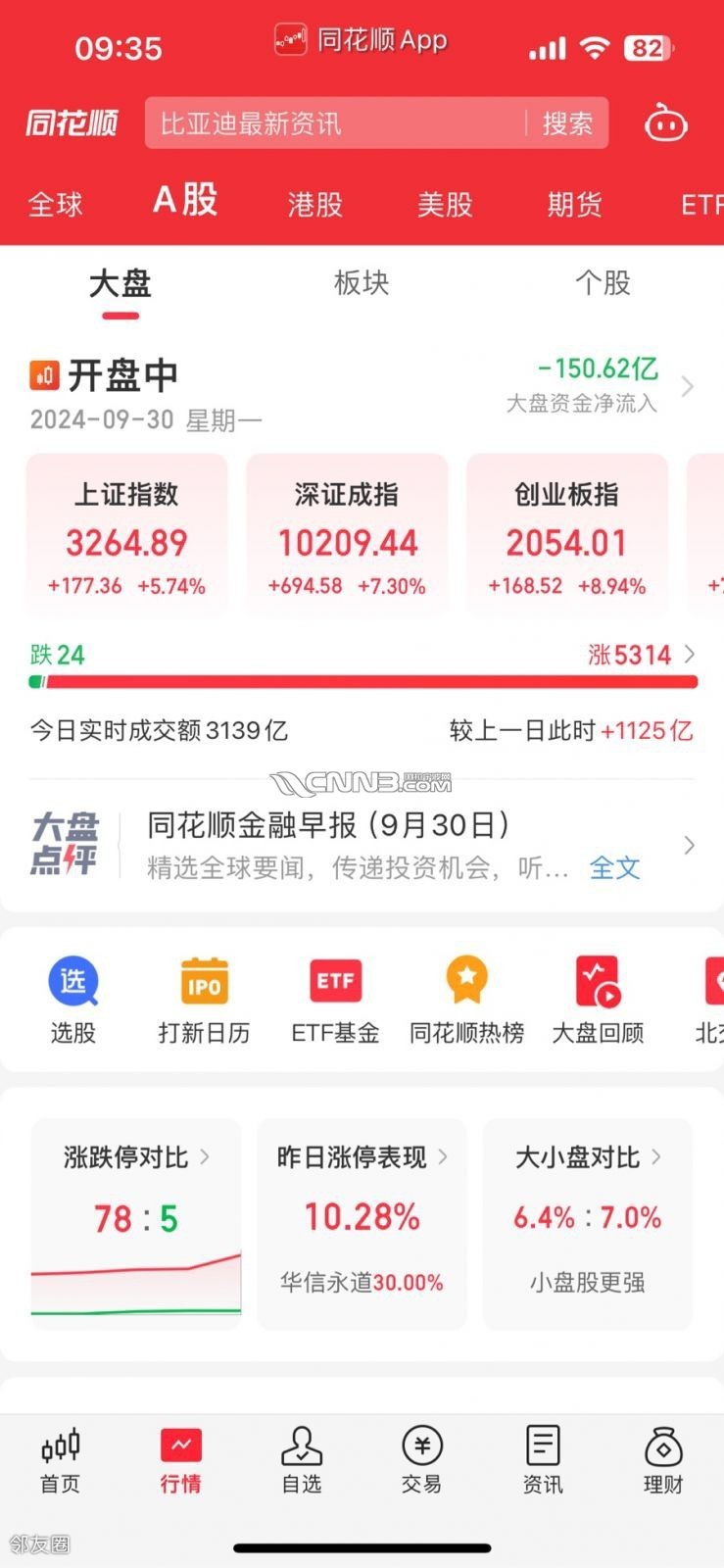Open the 个股 sub-tab

(603, 283)
